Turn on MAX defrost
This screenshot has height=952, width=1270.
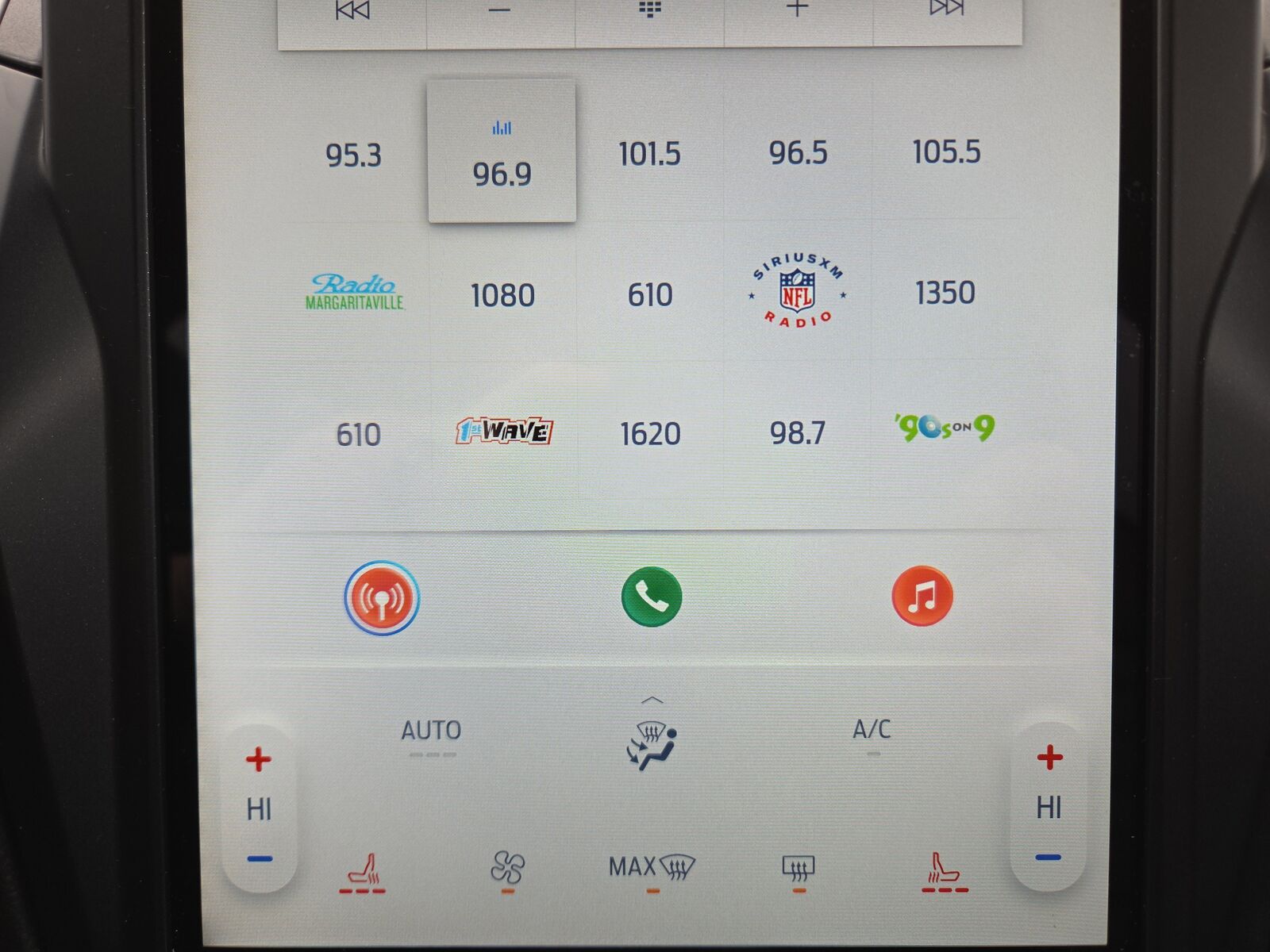(x=651, y=867)
